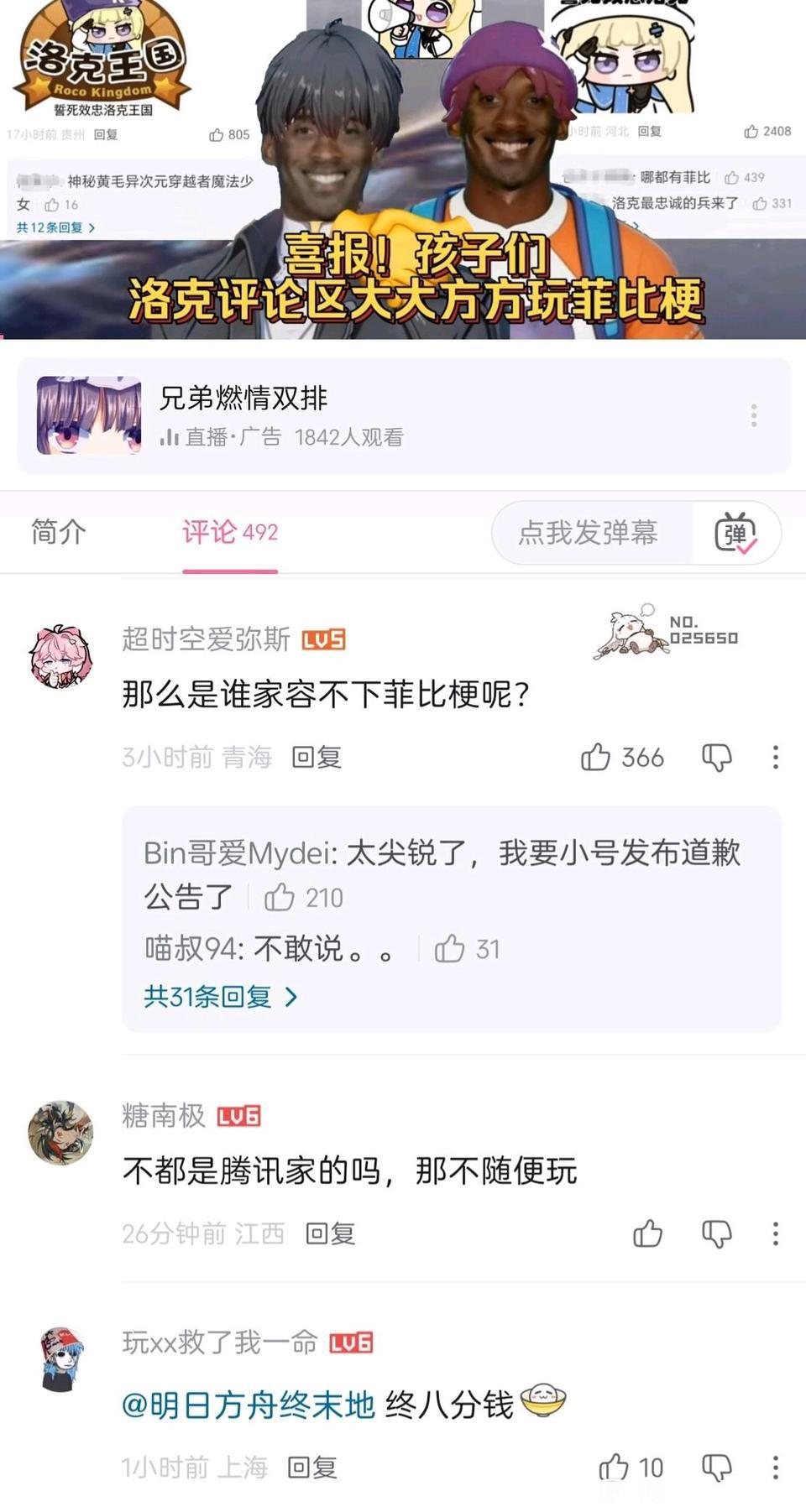Like 超时空爱弥斯's comment
Image resolution: width=806 pixels, height=1512 pixels.
pos(596,757)
